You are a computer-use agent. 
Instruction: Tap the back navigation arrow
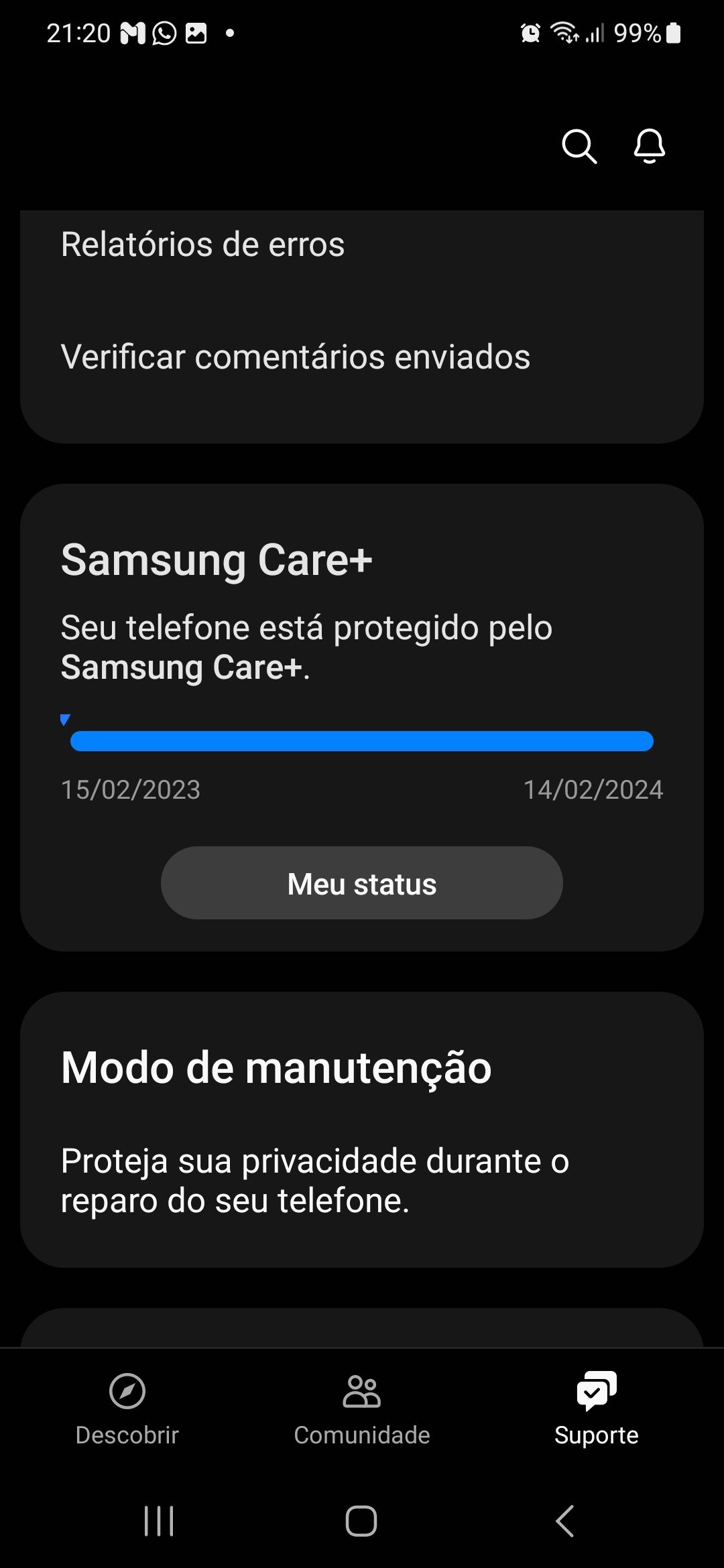tap(566, 1520)
